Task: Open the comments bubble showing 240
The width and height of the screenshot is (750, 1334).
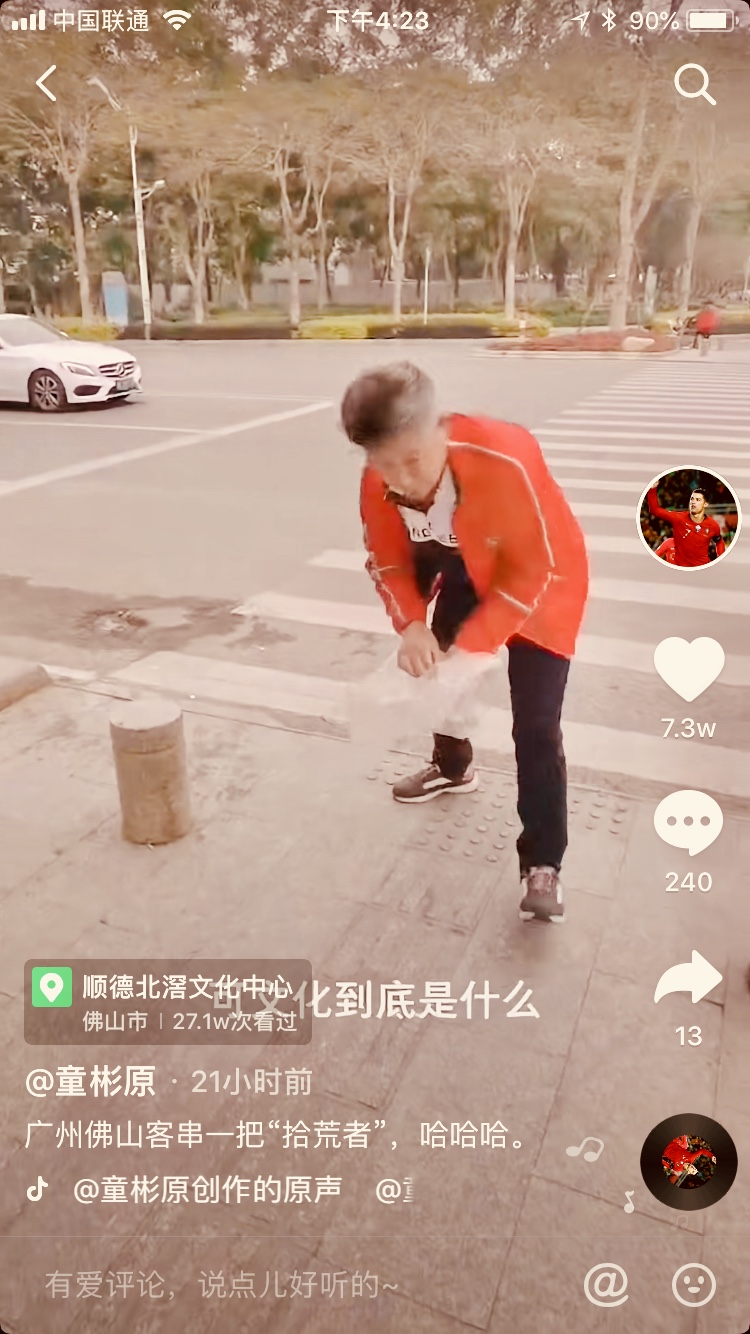Action: [688, 822]
